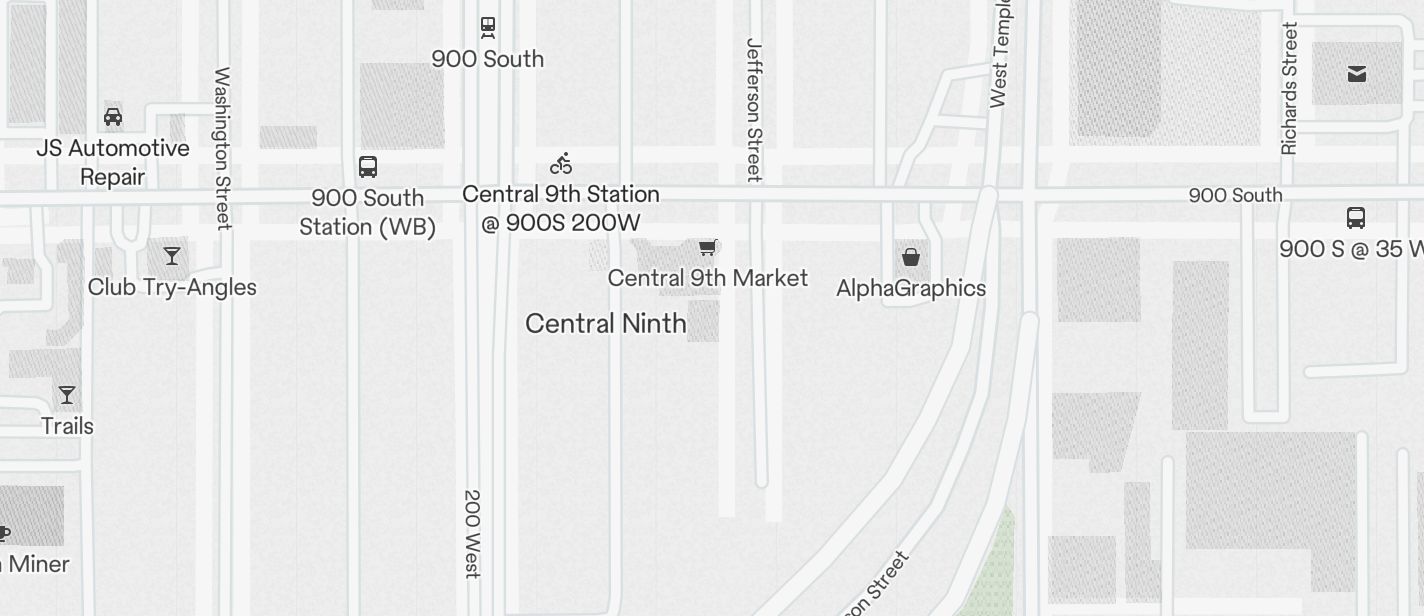1424x616 pixels.
Task: Open the 900 South train station marker
Action: 488,27
